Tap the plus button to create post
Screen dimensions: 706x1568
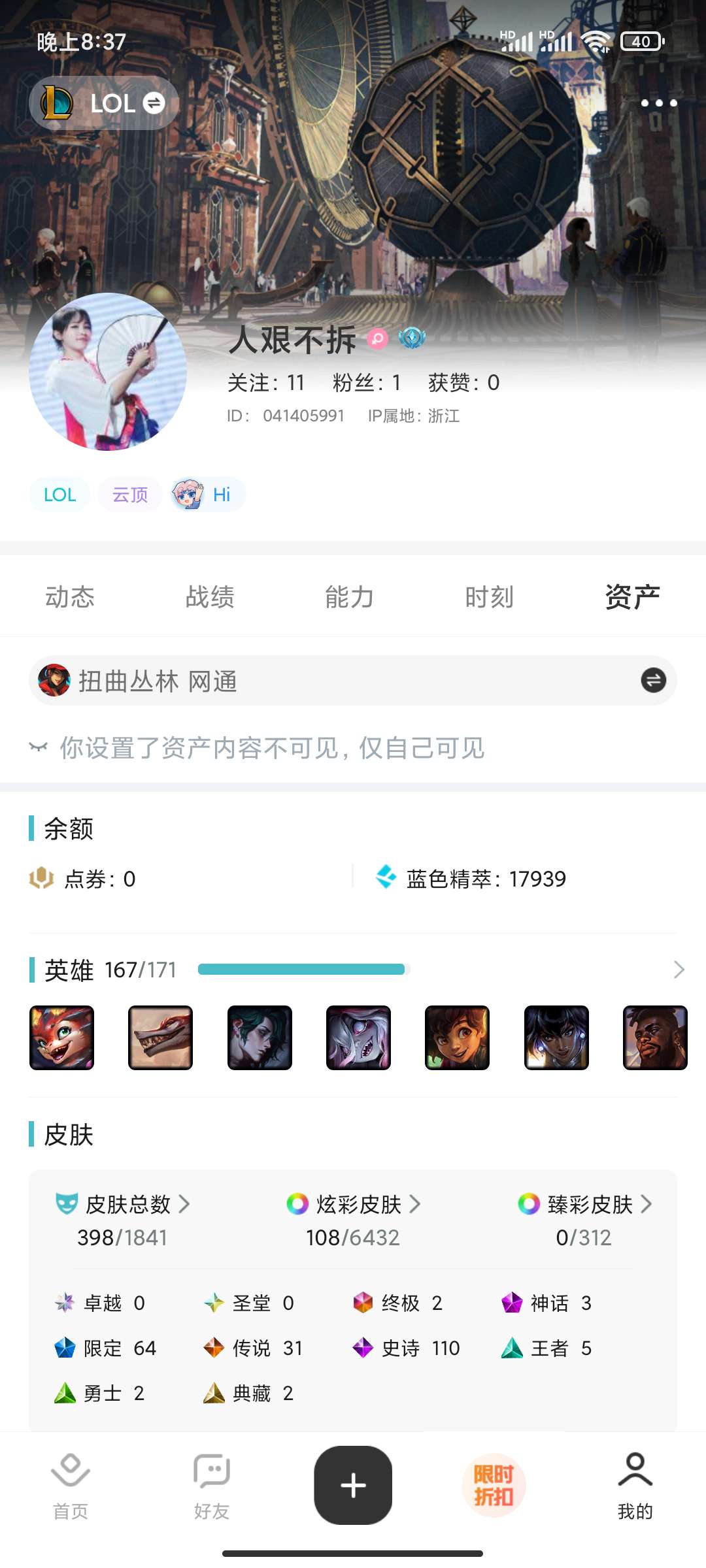[353, 1485]
